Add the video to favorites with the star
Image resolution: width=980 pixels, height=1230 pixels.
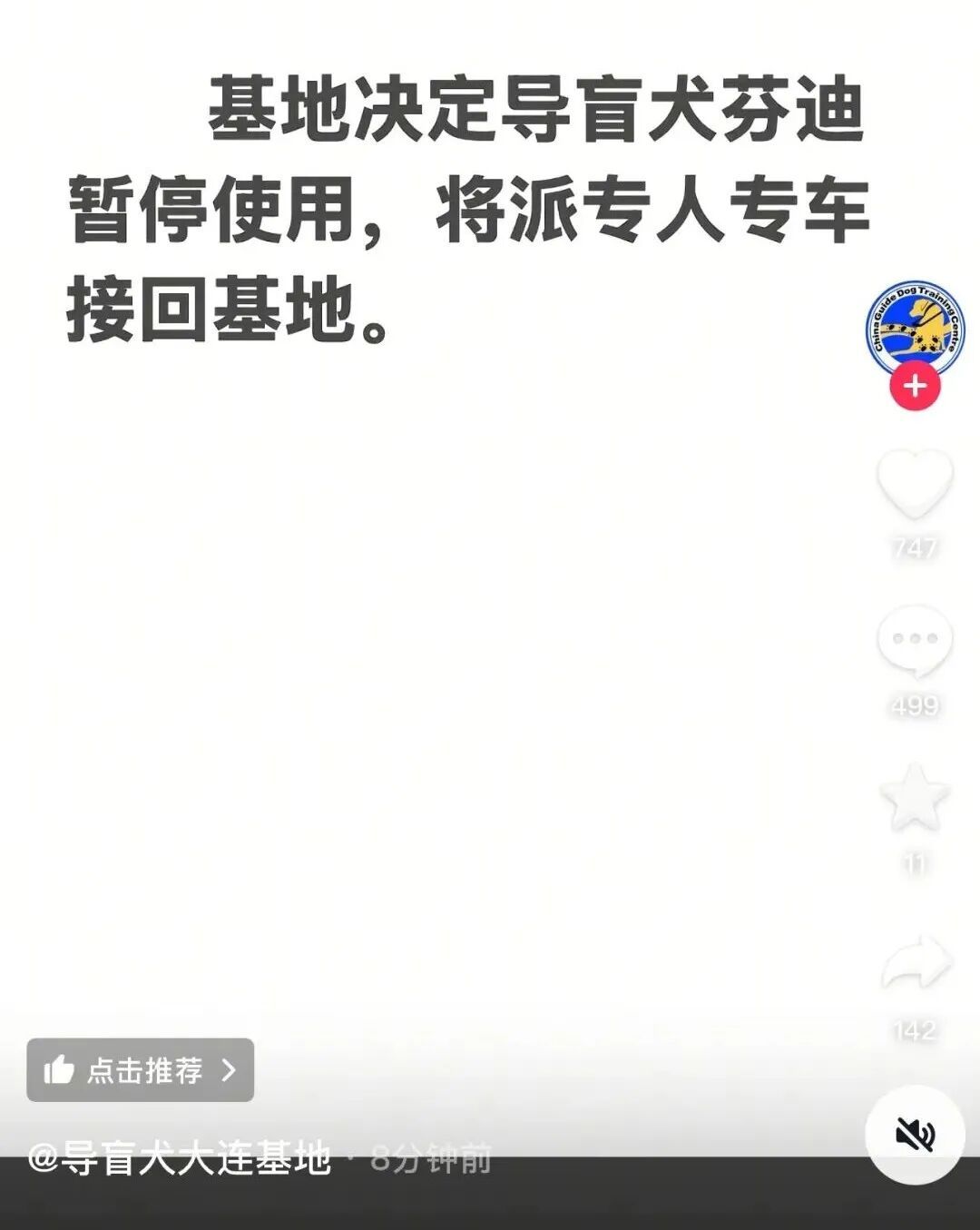point(915,797)
